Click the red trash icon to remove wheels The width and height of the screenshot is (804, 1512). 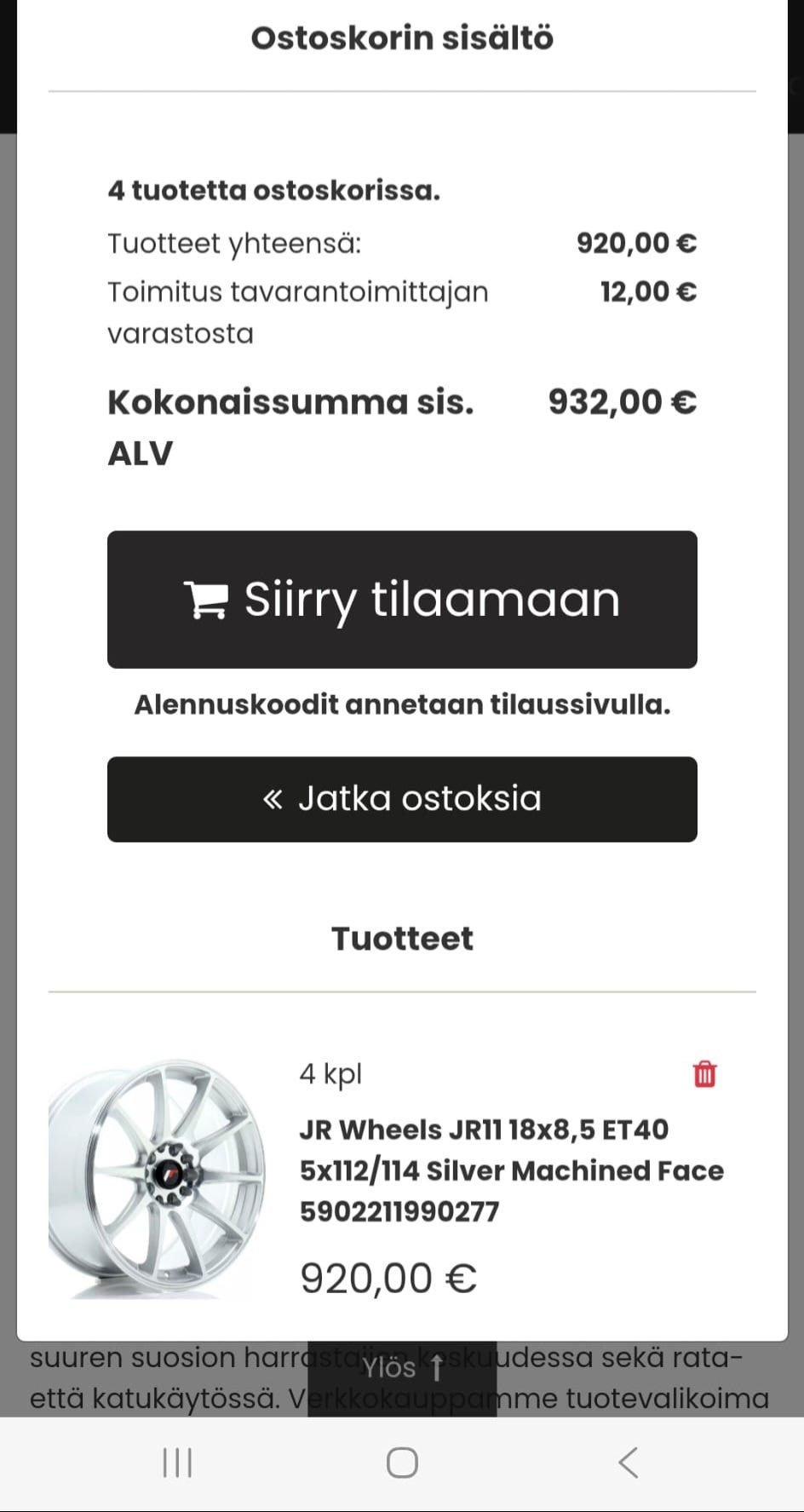[x=703, y=1075]
